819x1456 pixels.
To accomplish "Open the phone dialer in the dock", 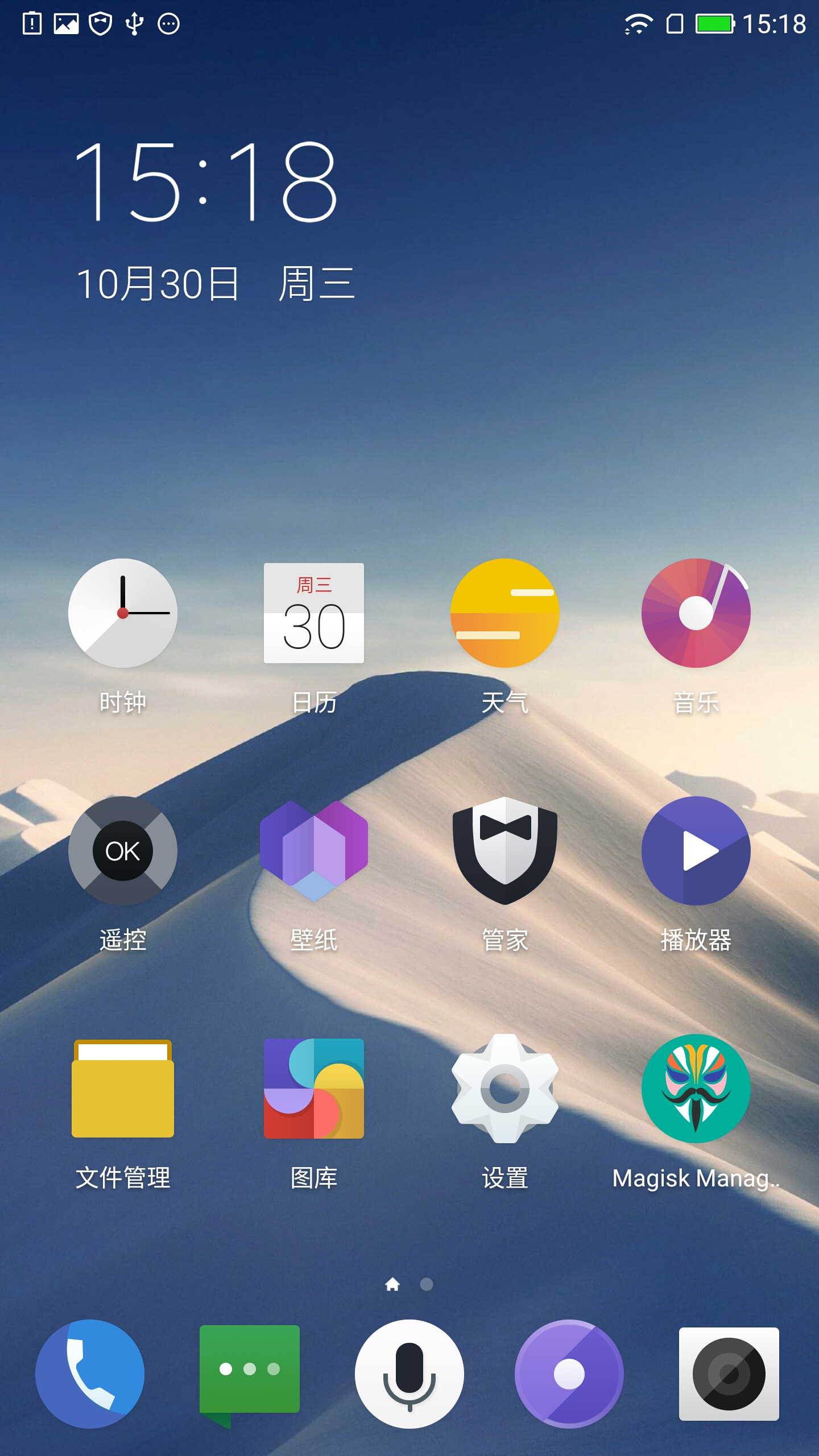I will click(x=90, y=1374).
